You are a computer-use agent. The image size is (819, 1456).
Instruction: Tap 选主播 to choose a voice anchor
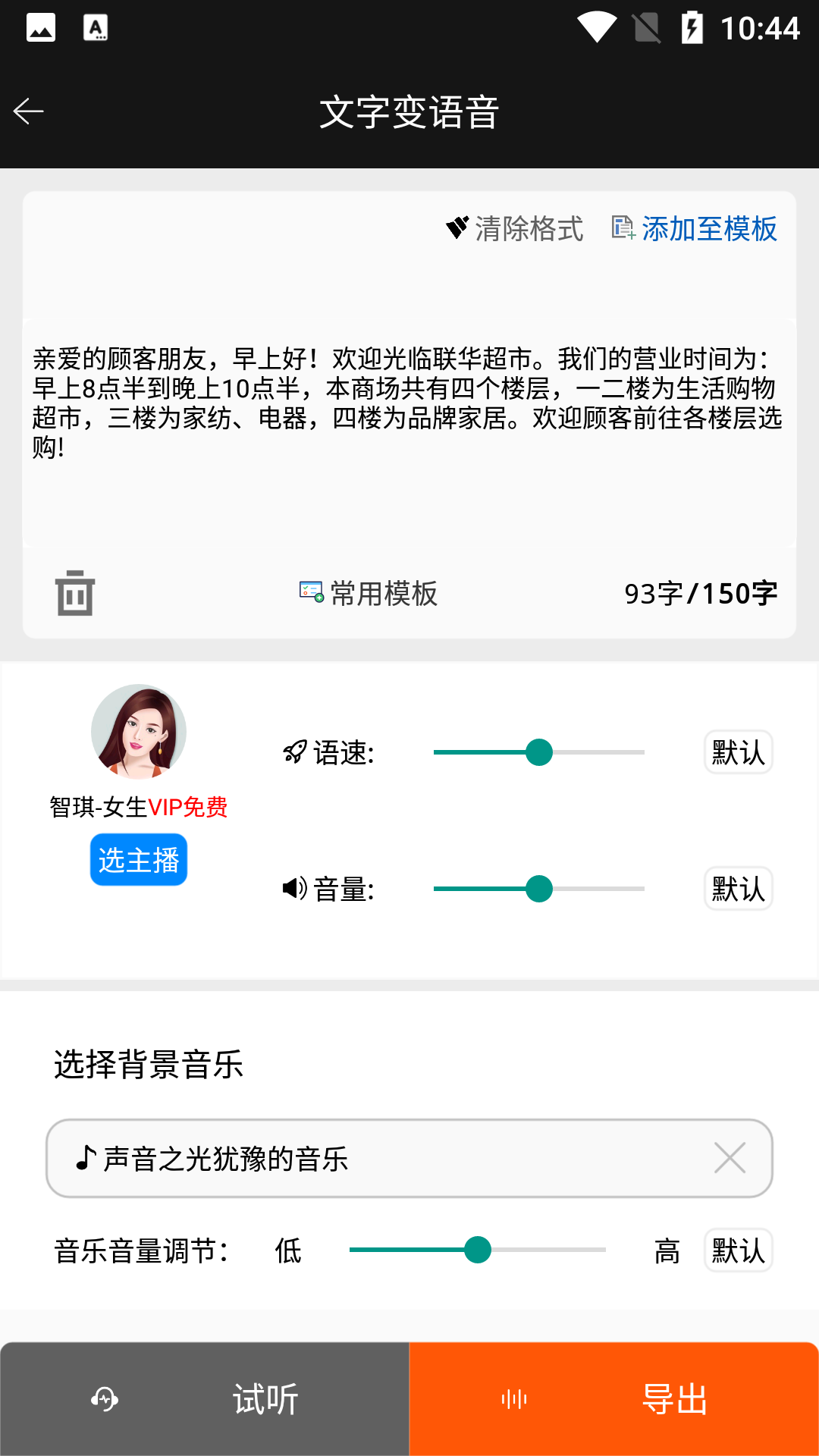click(x=138, y=858)
